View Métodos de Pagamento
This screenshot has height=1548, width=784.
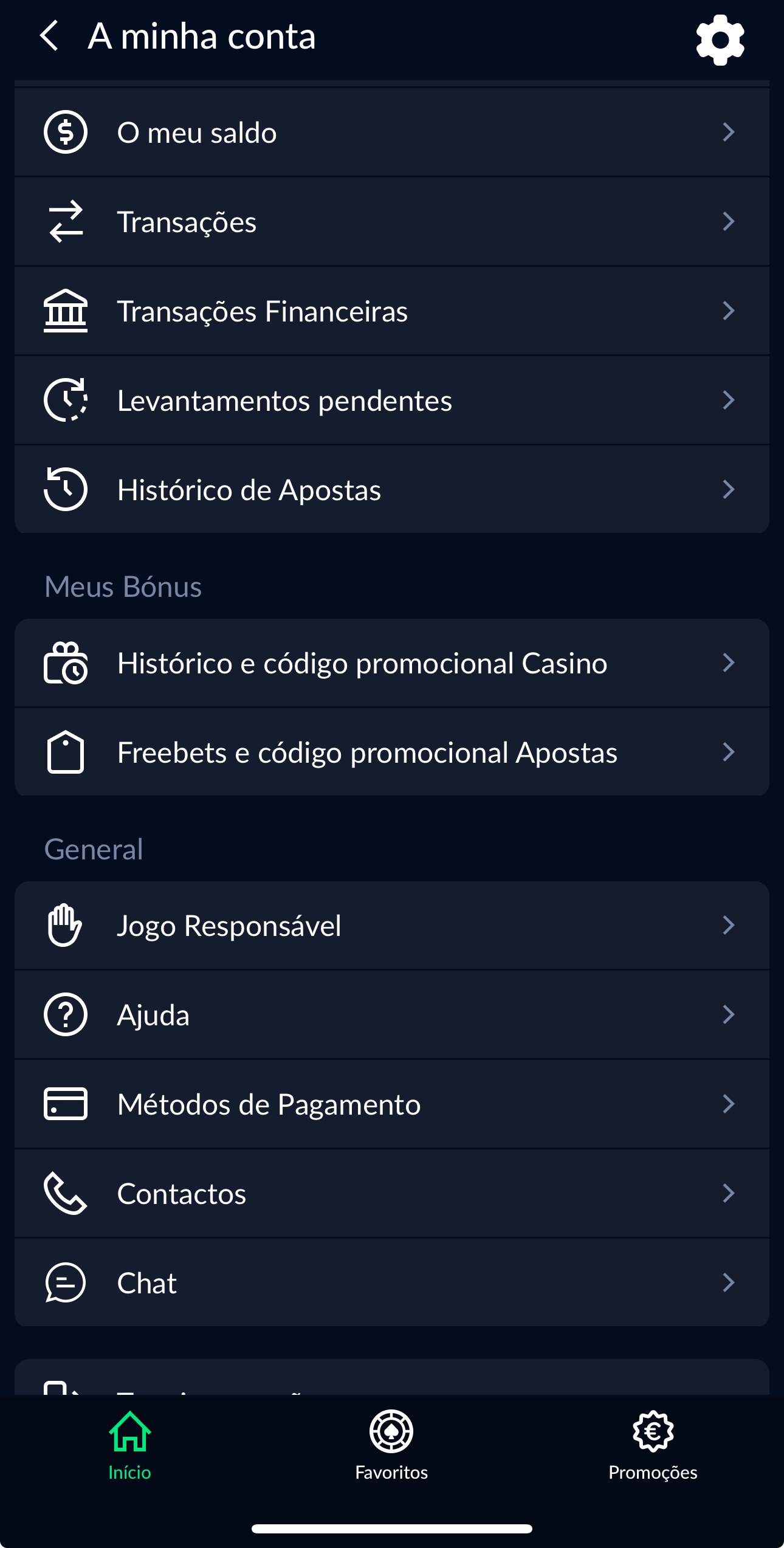pyautogui.click(x=392, y=1104)
